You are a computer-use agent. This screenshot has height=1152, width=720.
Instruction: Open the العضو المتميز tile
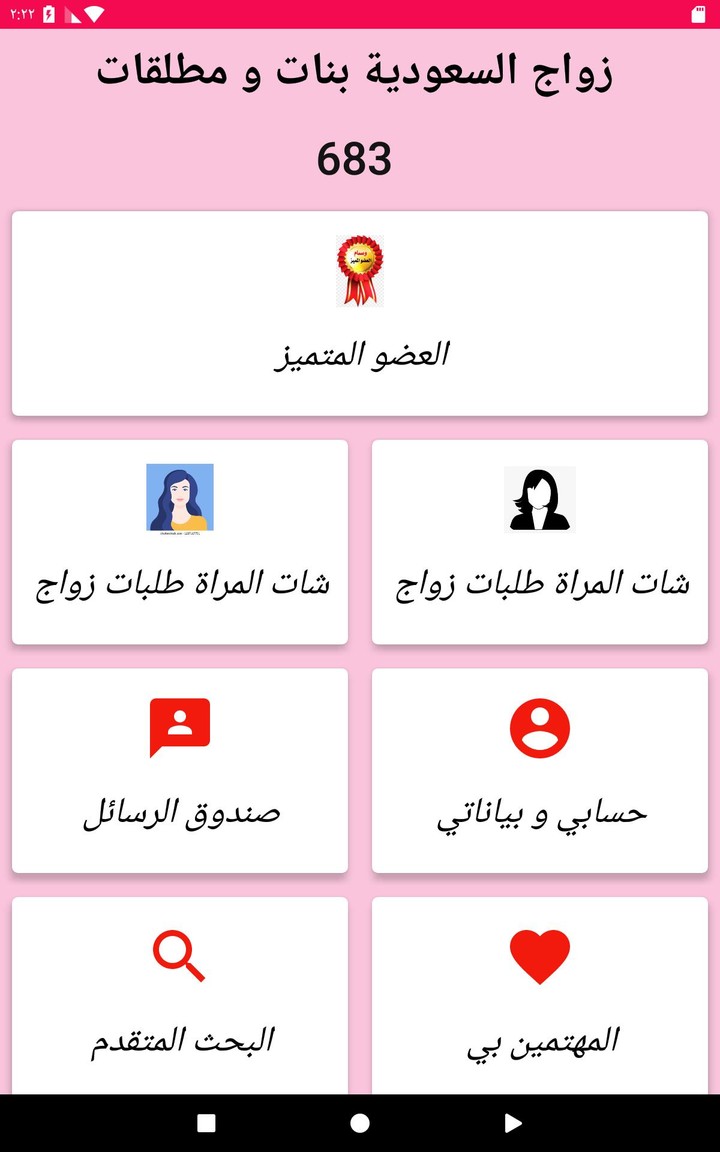(359, 312)
